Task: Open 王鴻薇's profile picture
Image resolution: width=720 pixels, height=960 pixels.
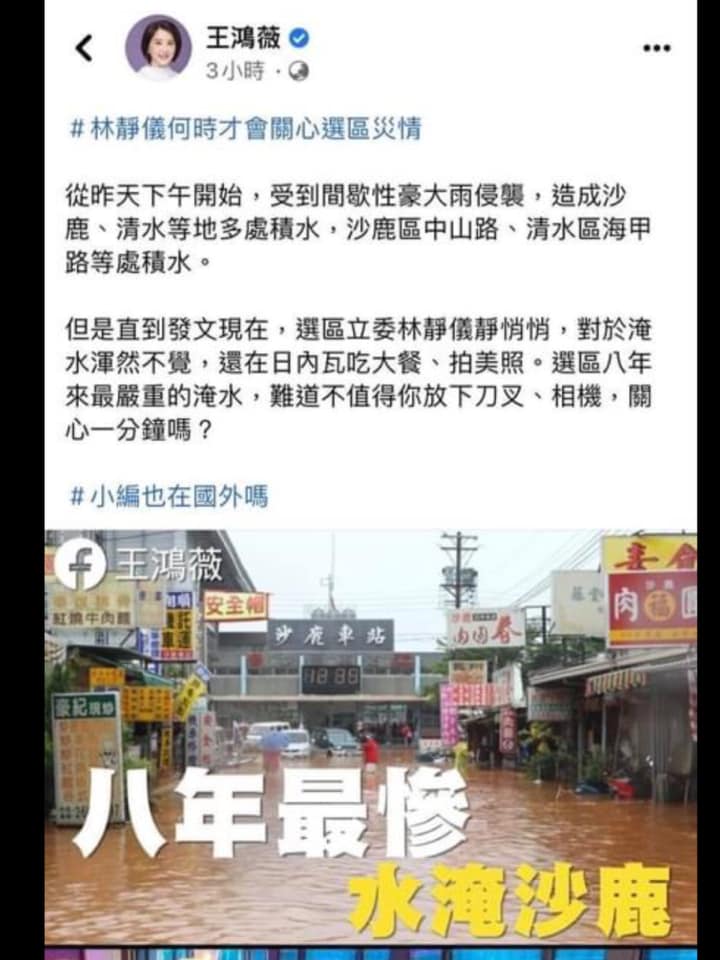Action: click(158, 48)
